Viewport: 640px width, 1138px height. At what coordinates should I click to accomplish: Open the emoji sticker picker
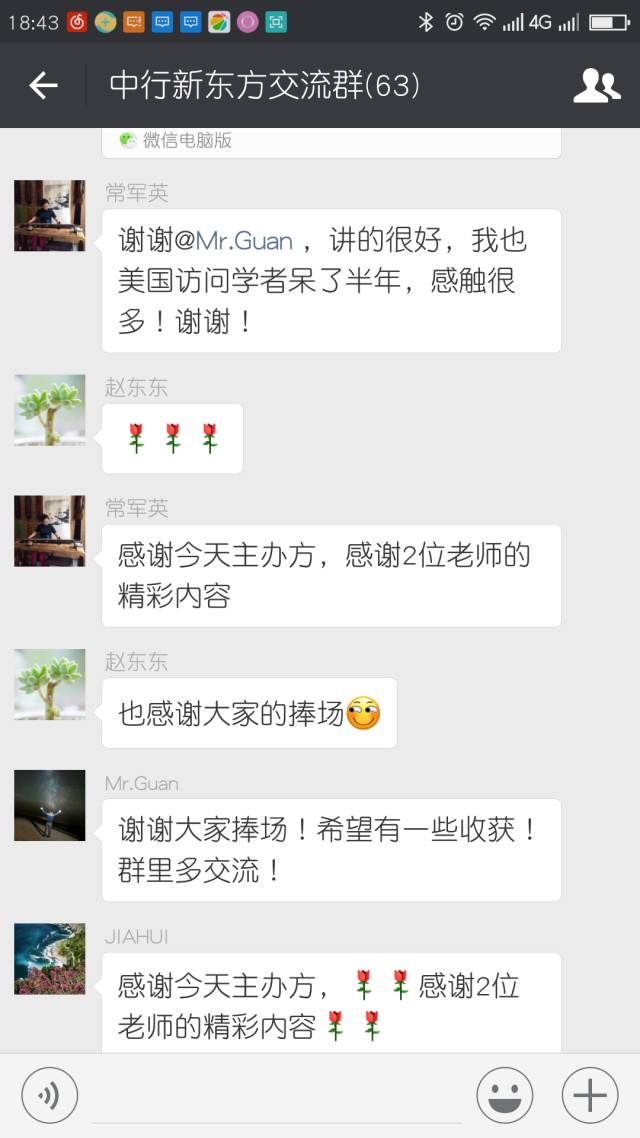504,1096
